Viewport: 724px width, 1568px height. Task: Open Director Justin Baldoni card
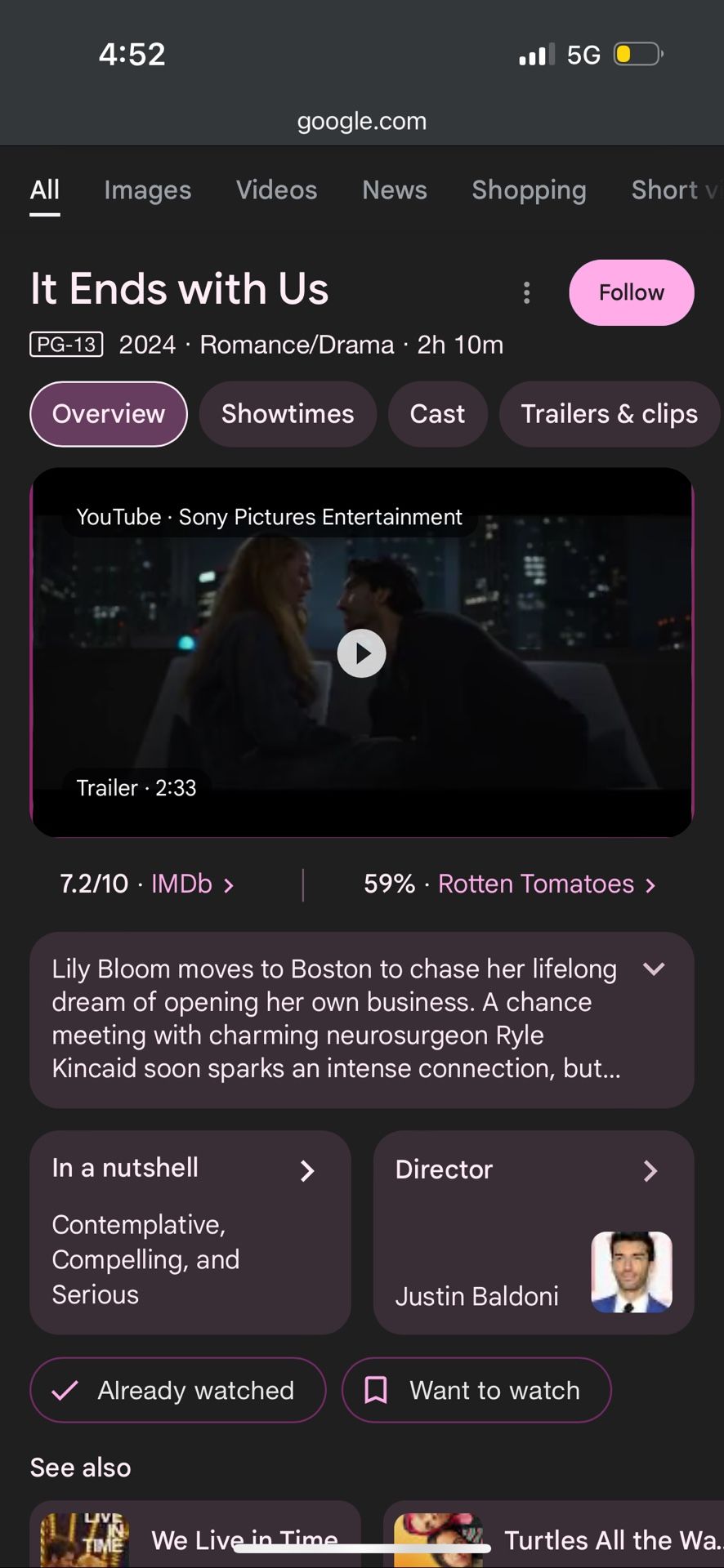tap(533, 1232)
